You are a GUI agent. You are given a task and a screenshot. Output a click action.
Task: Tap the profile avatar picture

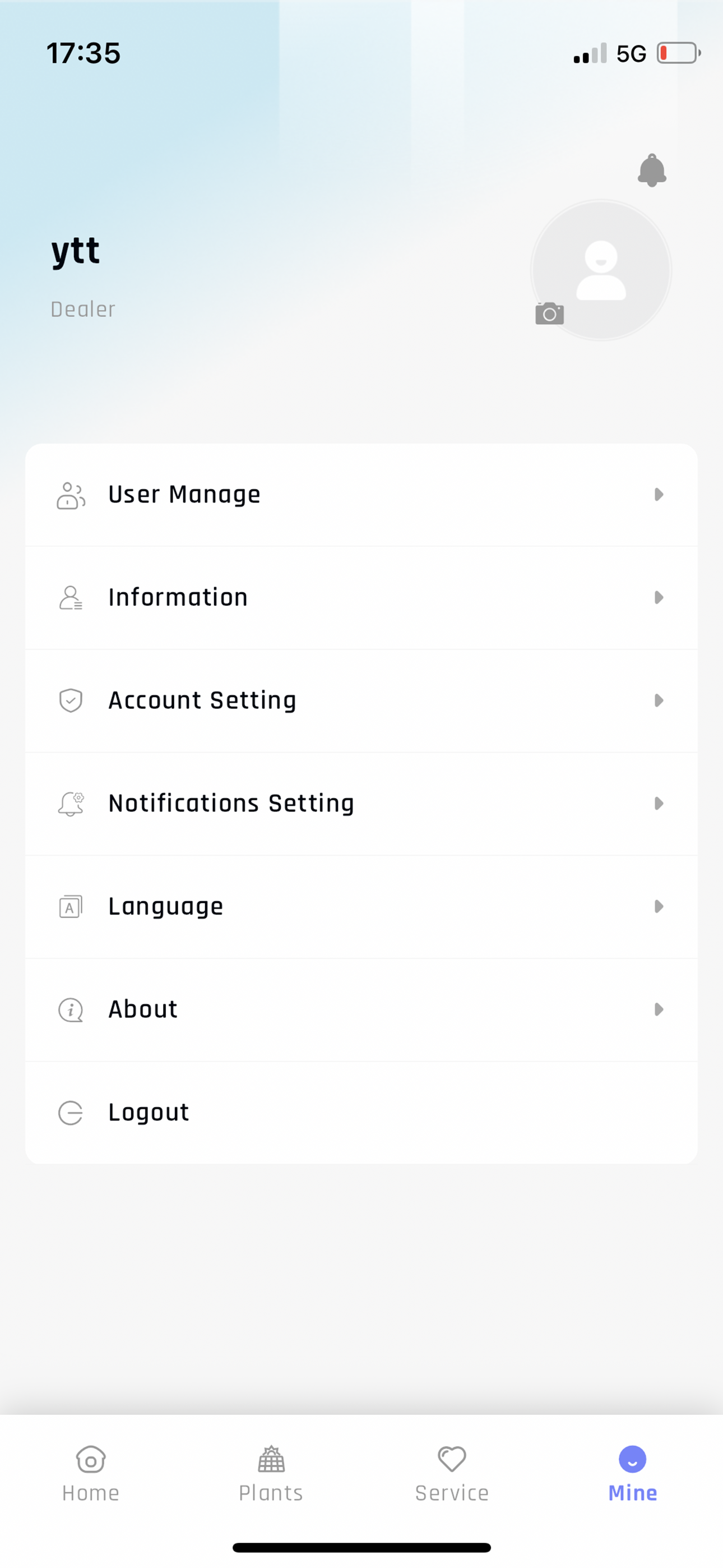[601, 270]
